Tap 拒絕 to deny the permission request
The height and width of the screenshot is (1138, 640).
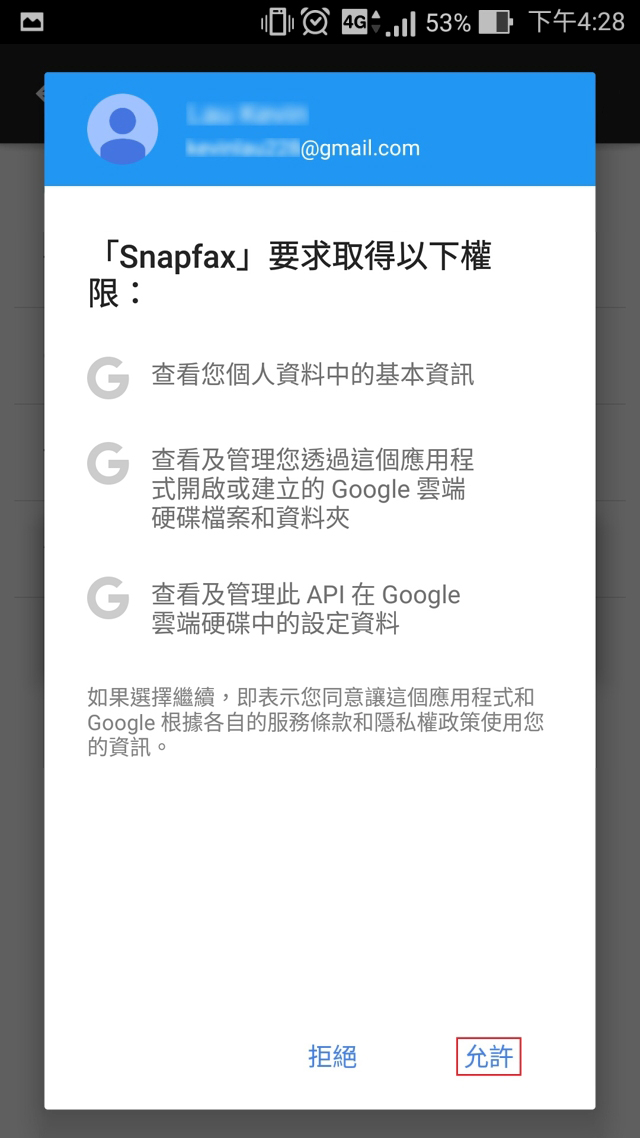pos(333,1057)
